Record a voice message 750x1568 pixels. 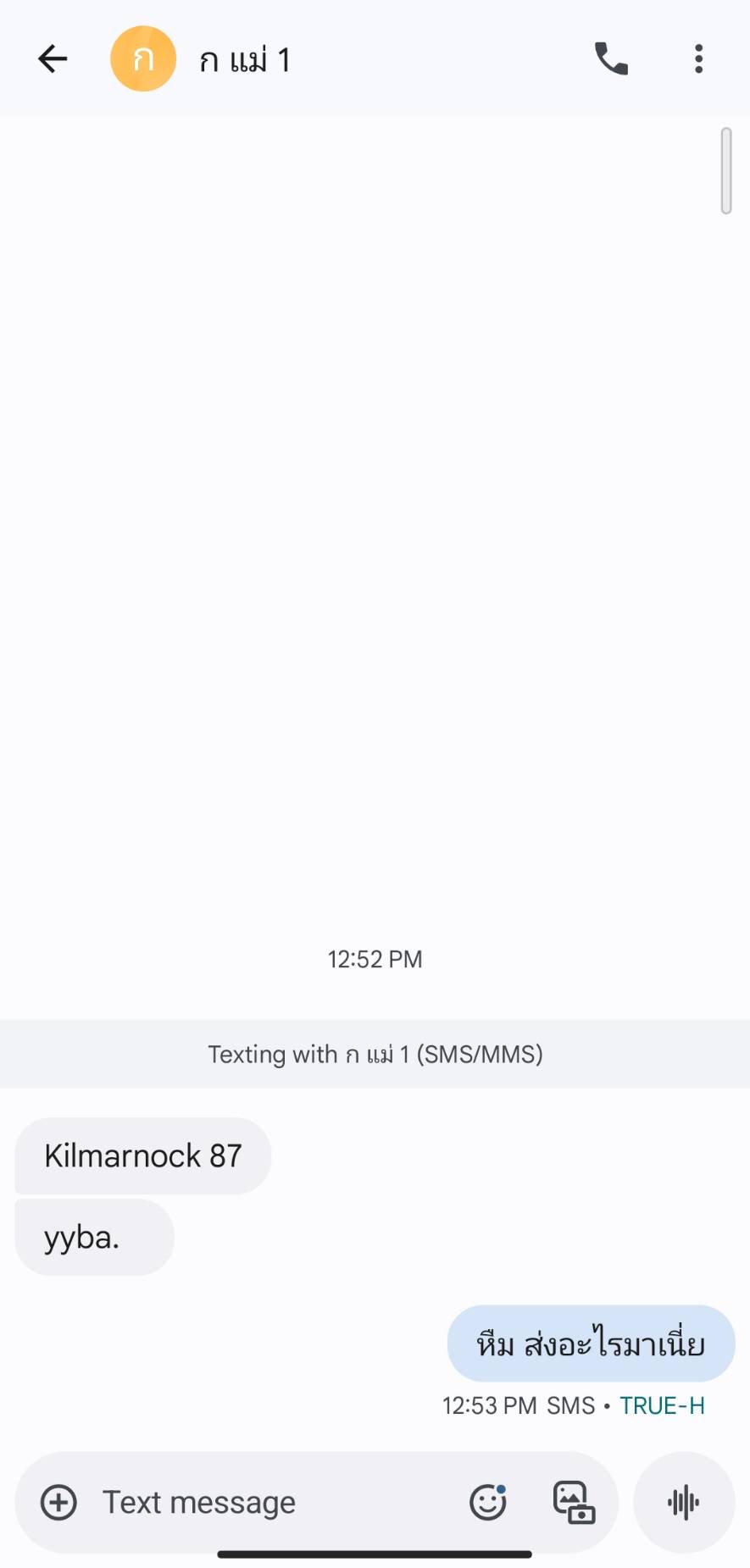click(684, 1503)
